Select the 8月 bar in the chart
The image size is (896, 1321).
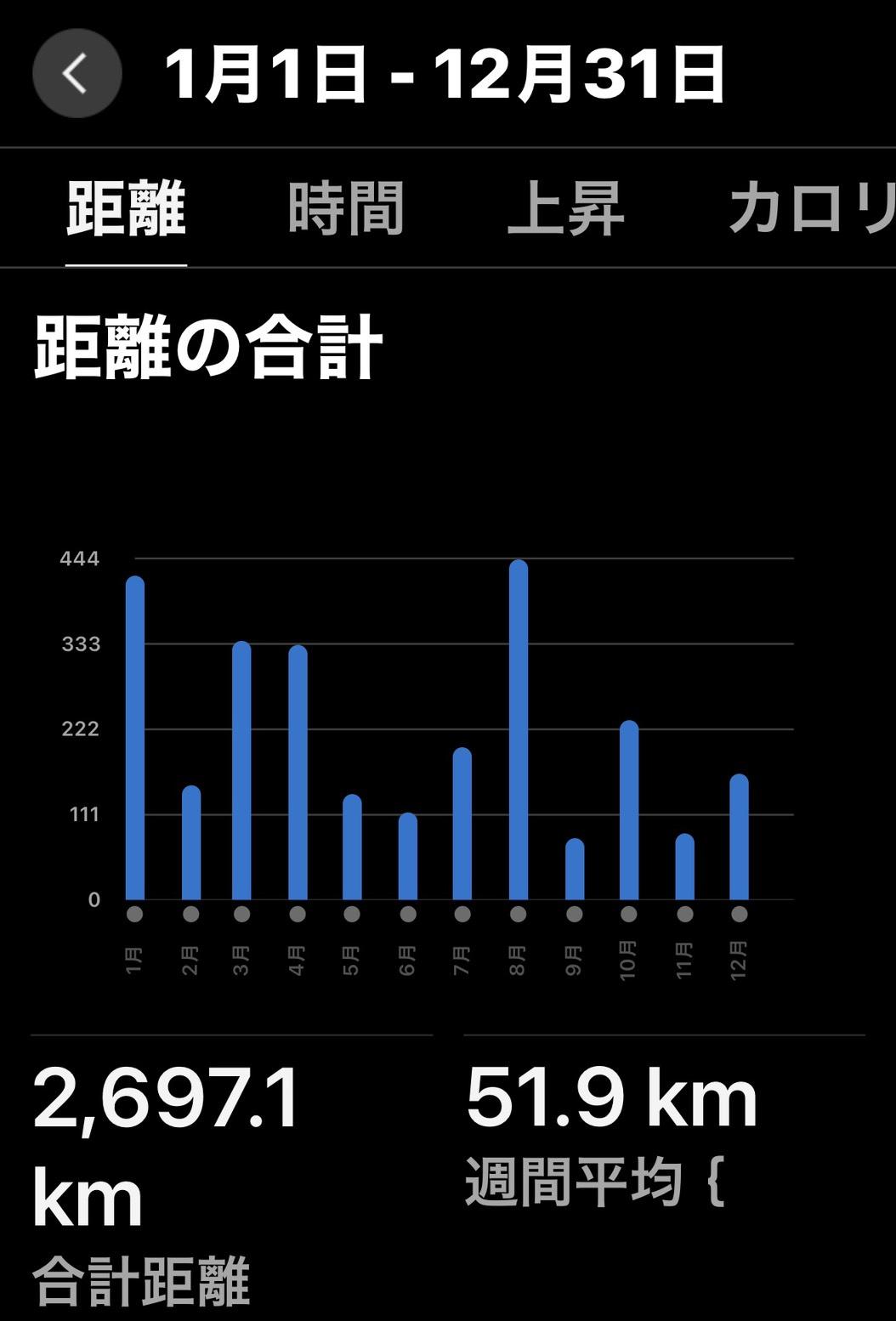(x=519, y=731)
